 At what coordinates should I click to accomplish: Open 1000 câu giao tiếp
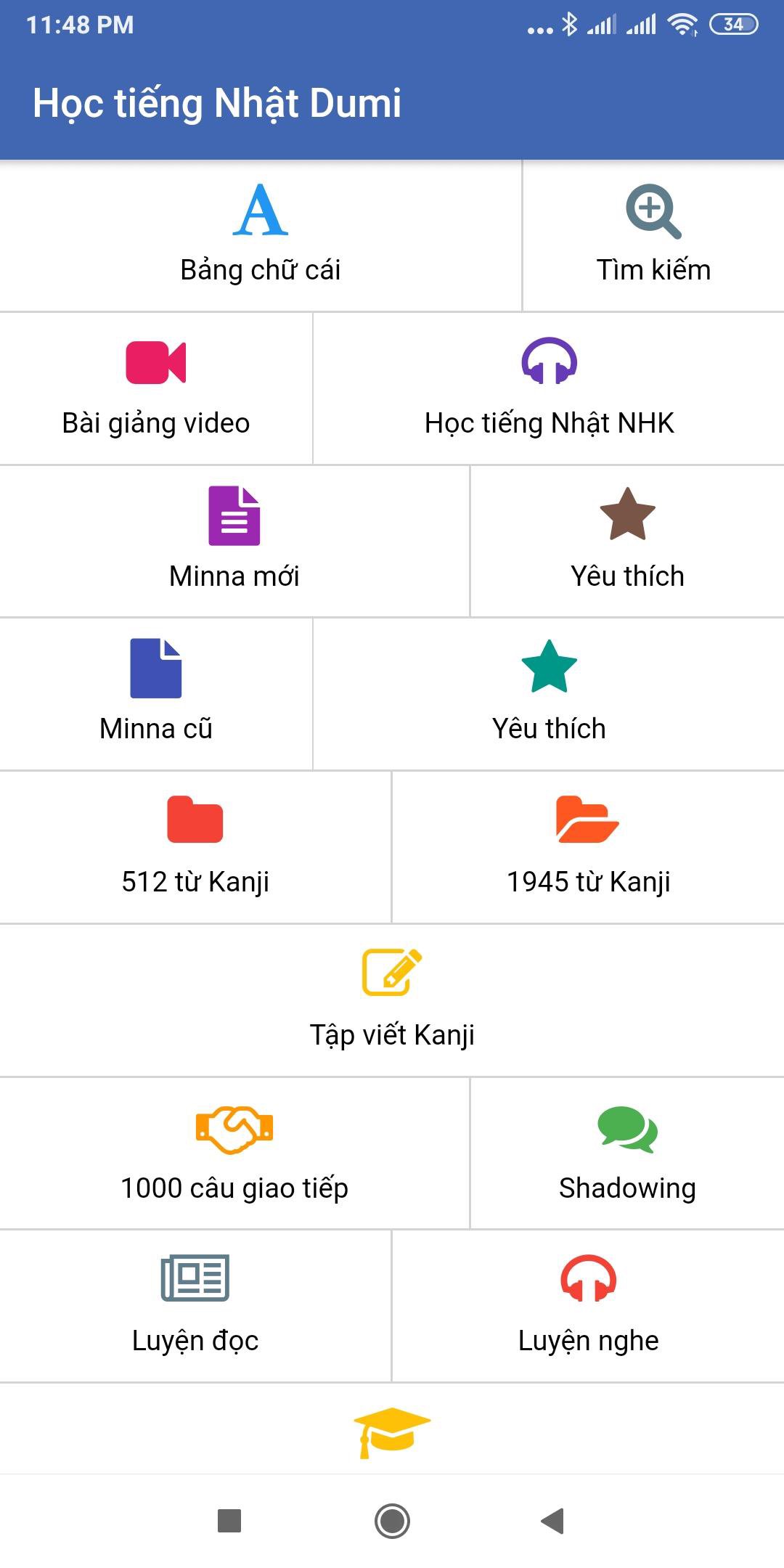coord(234,1154)
